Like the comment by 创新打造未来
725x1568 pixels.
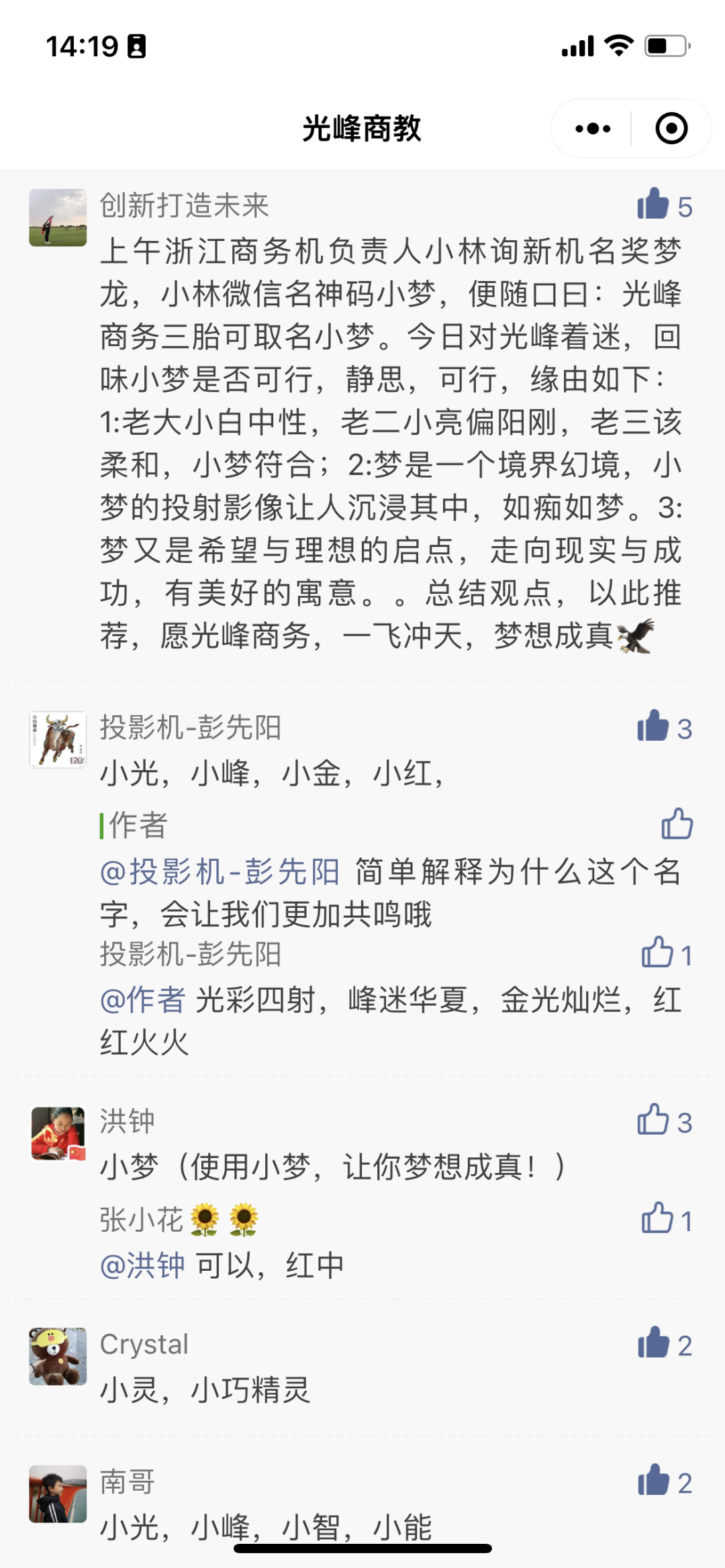point(653,204)
